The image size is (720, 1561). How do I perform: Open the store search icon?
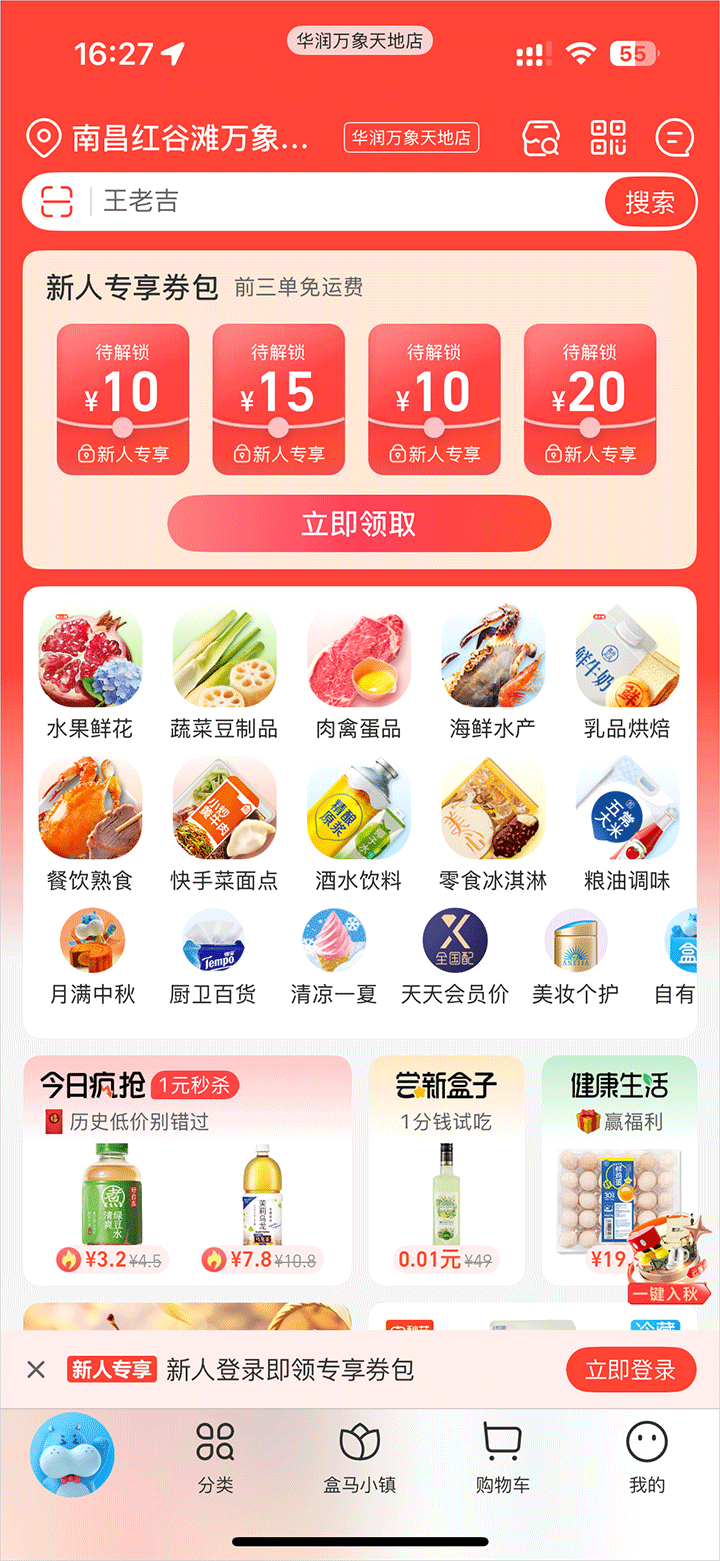(541, 138)
